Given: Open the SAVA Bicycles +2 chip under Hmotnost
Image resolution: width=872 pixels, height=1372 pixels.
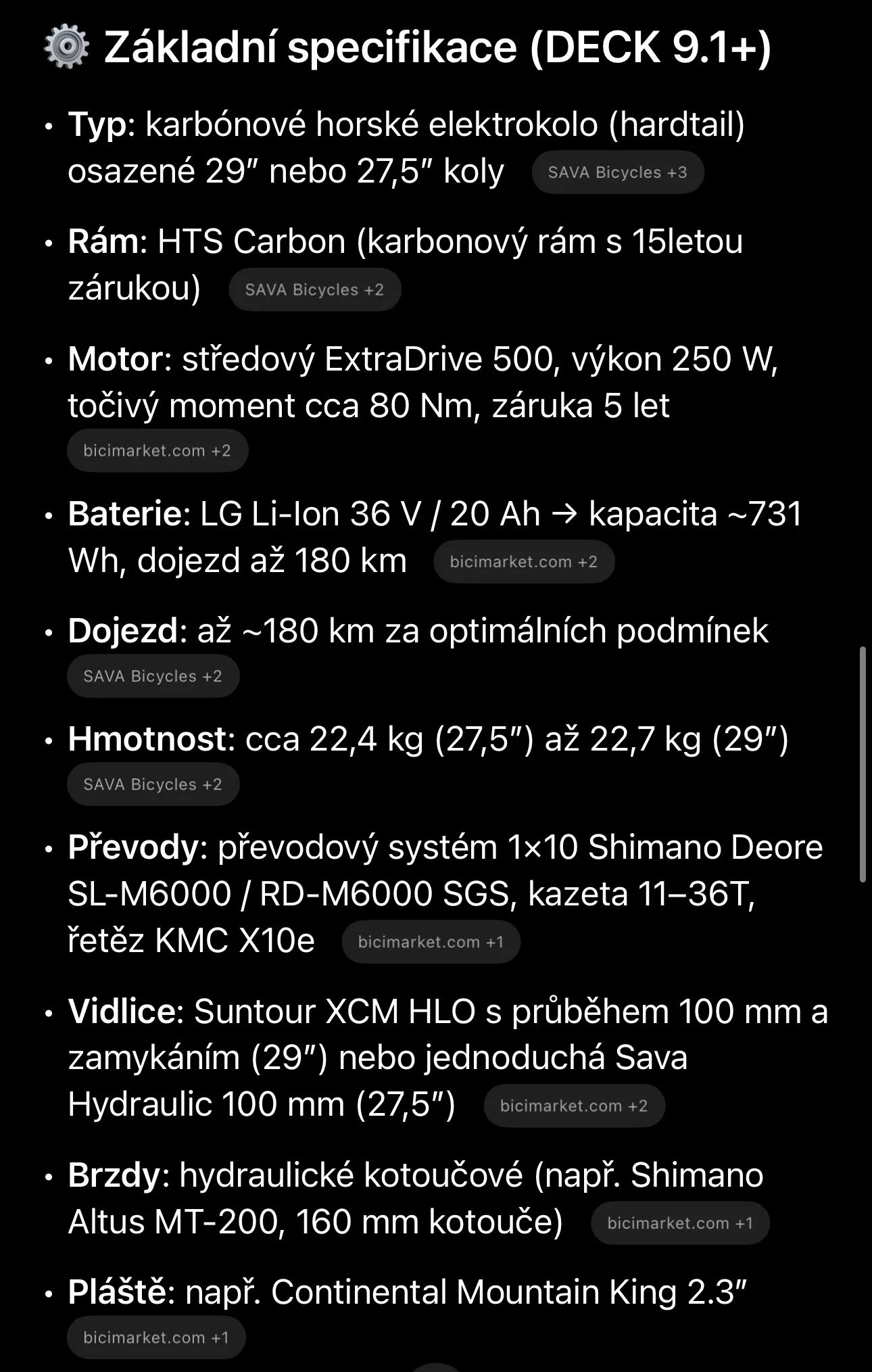Looking at the screenshot, I should tap(153, 784).
